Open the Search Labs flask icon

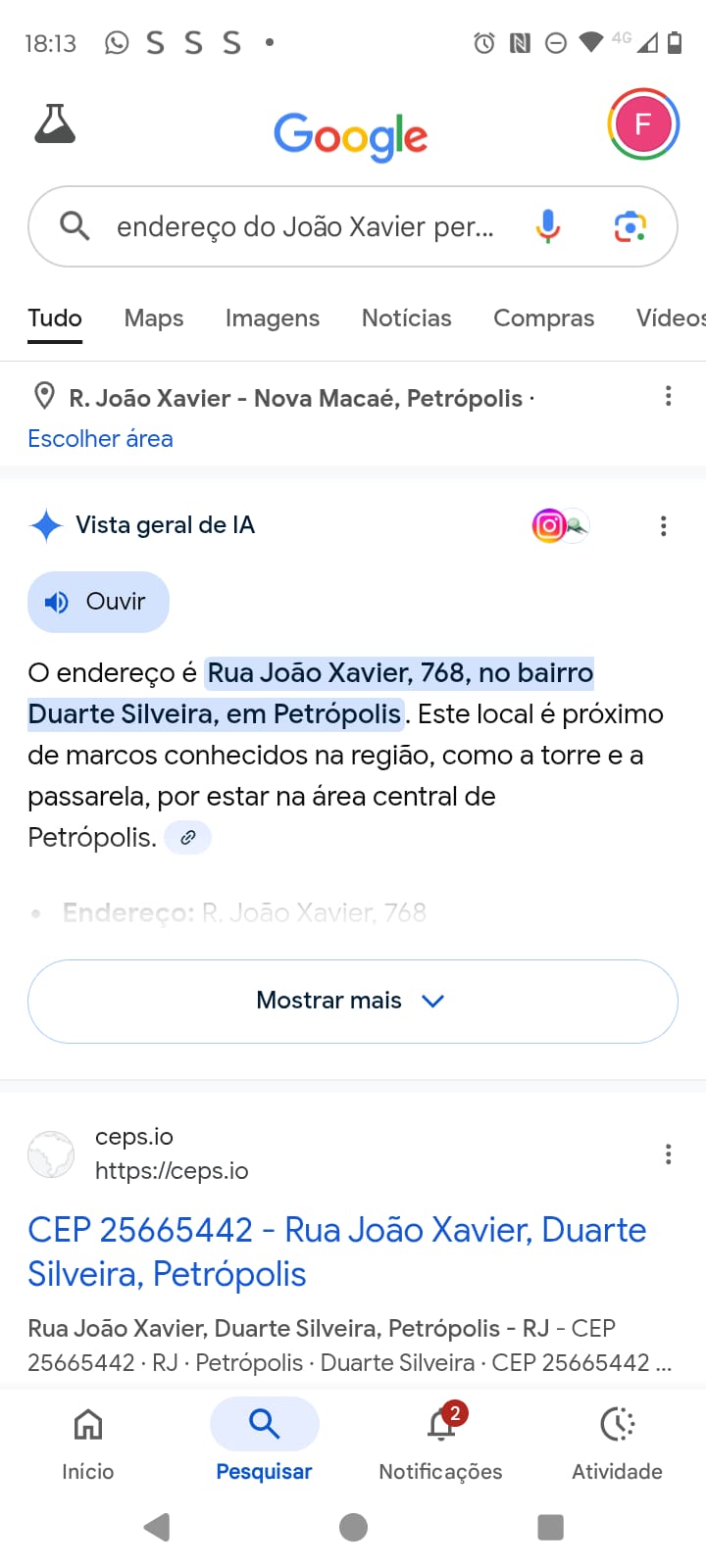click(55, 124)
